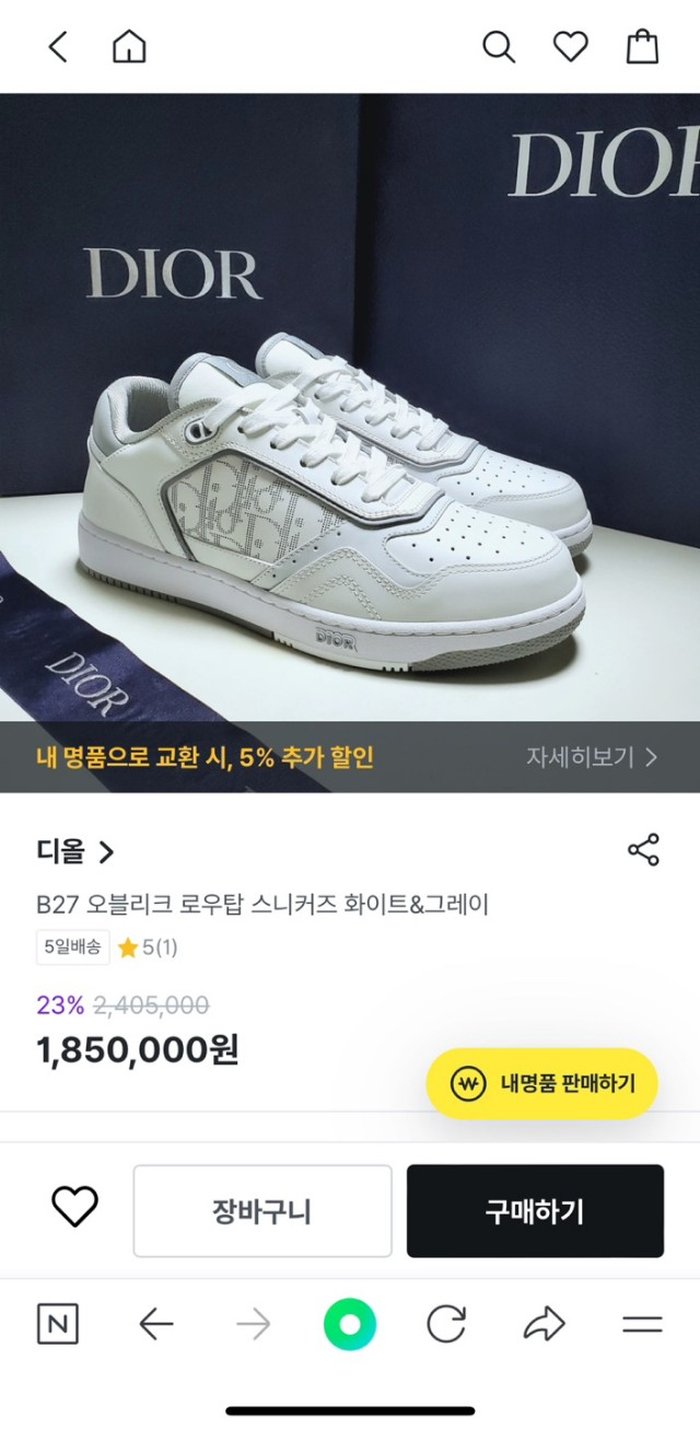
Task: Open the Naver N browser button
Action: (x=58, y=1325)
